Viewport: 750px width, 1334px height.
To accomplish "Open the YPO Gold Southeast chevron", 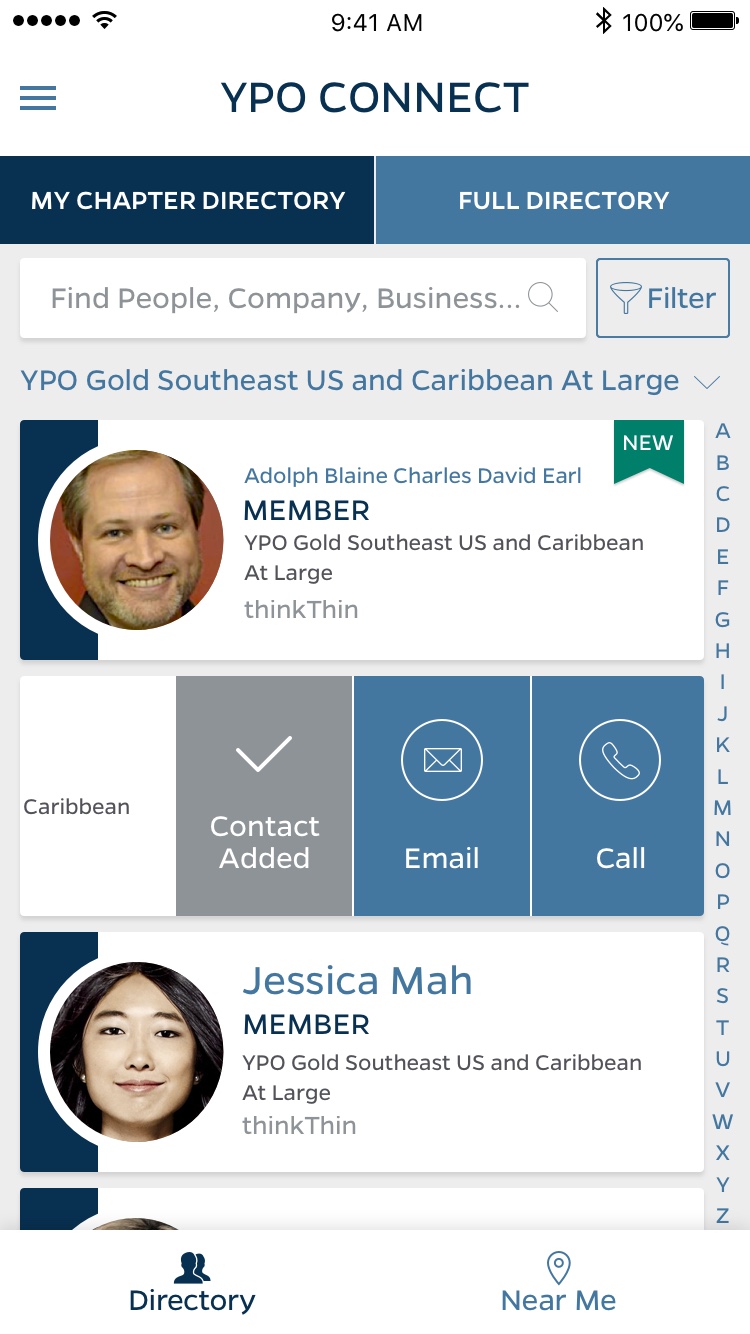I will pos(708,381).
